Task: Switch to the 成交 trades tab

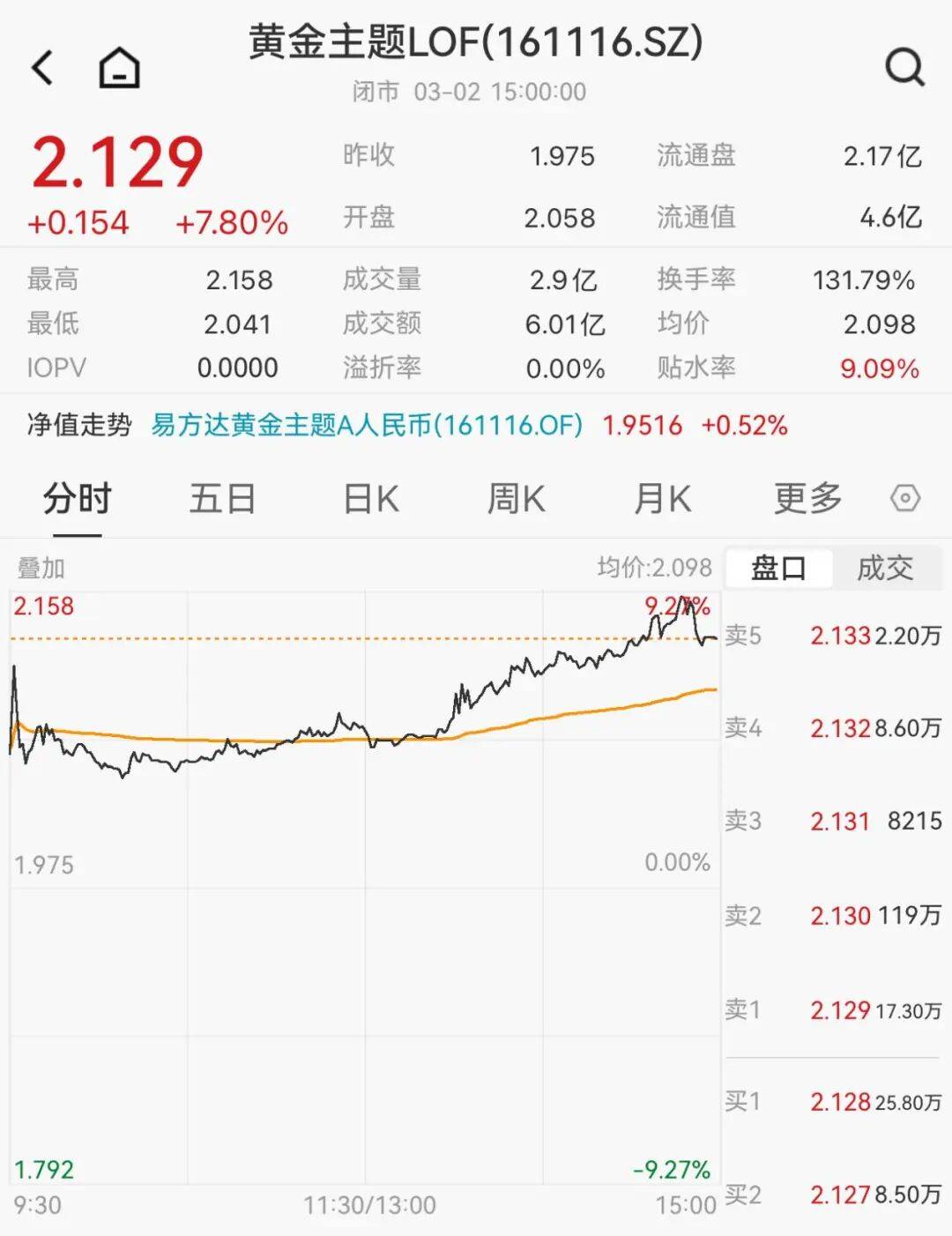Action: (885, 569)
